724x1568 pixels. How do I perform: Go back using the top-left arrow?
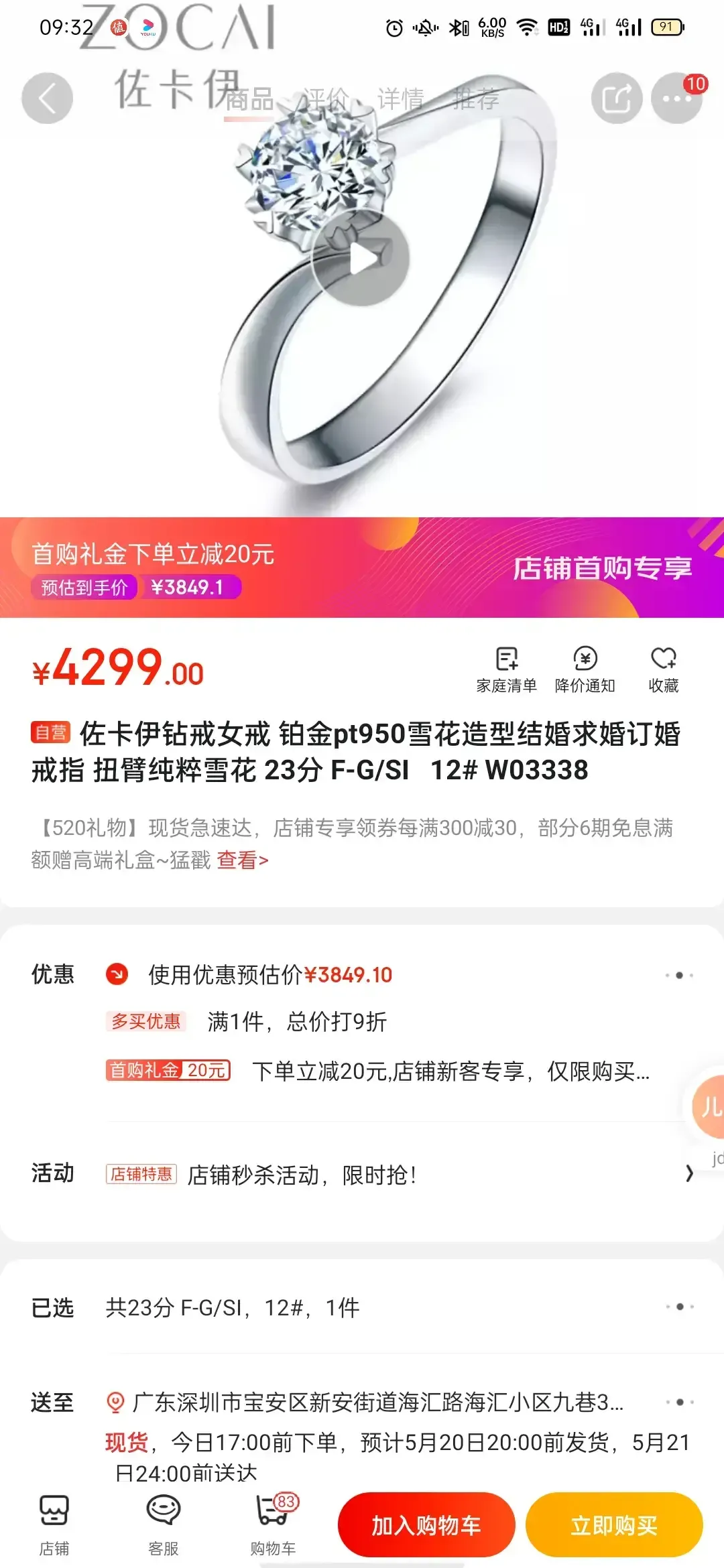[47, 99]
